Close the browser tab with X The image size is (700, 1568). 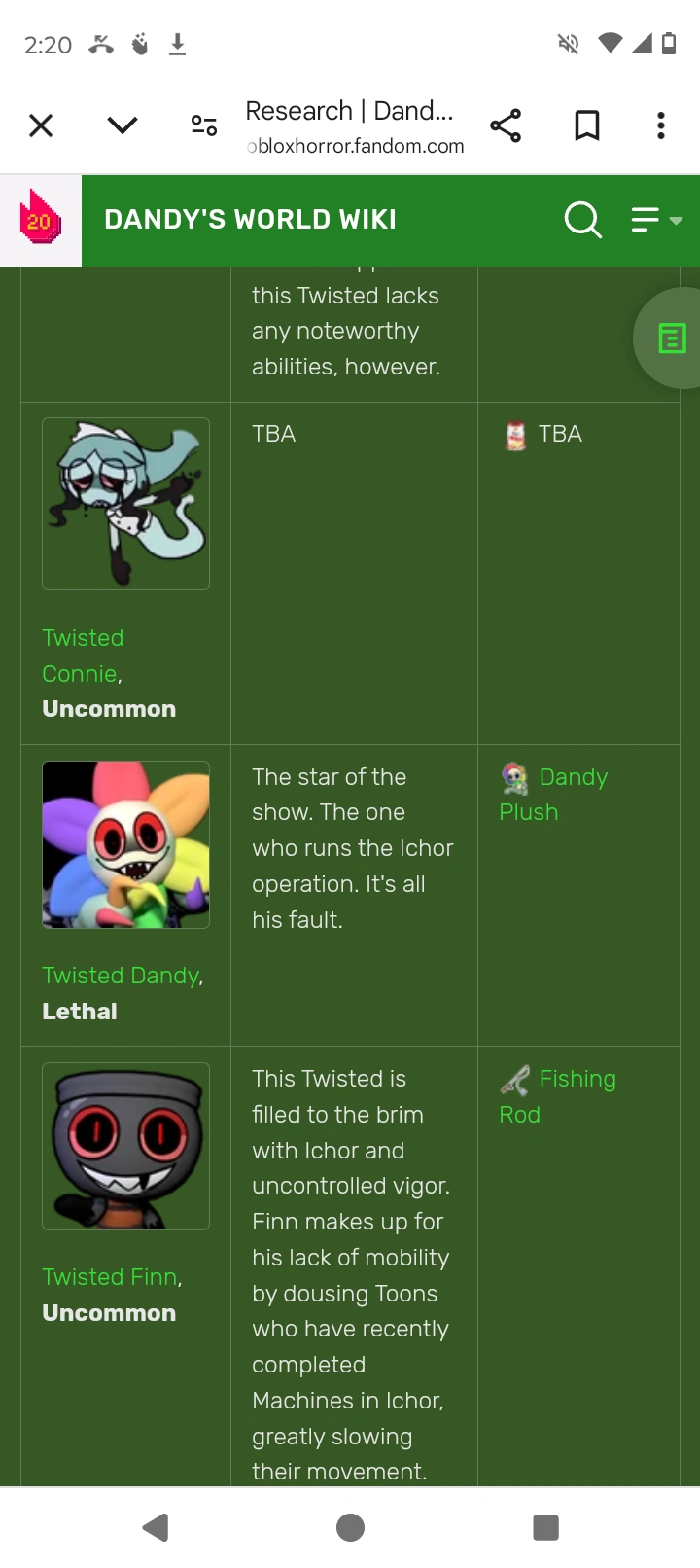point(41,125)
